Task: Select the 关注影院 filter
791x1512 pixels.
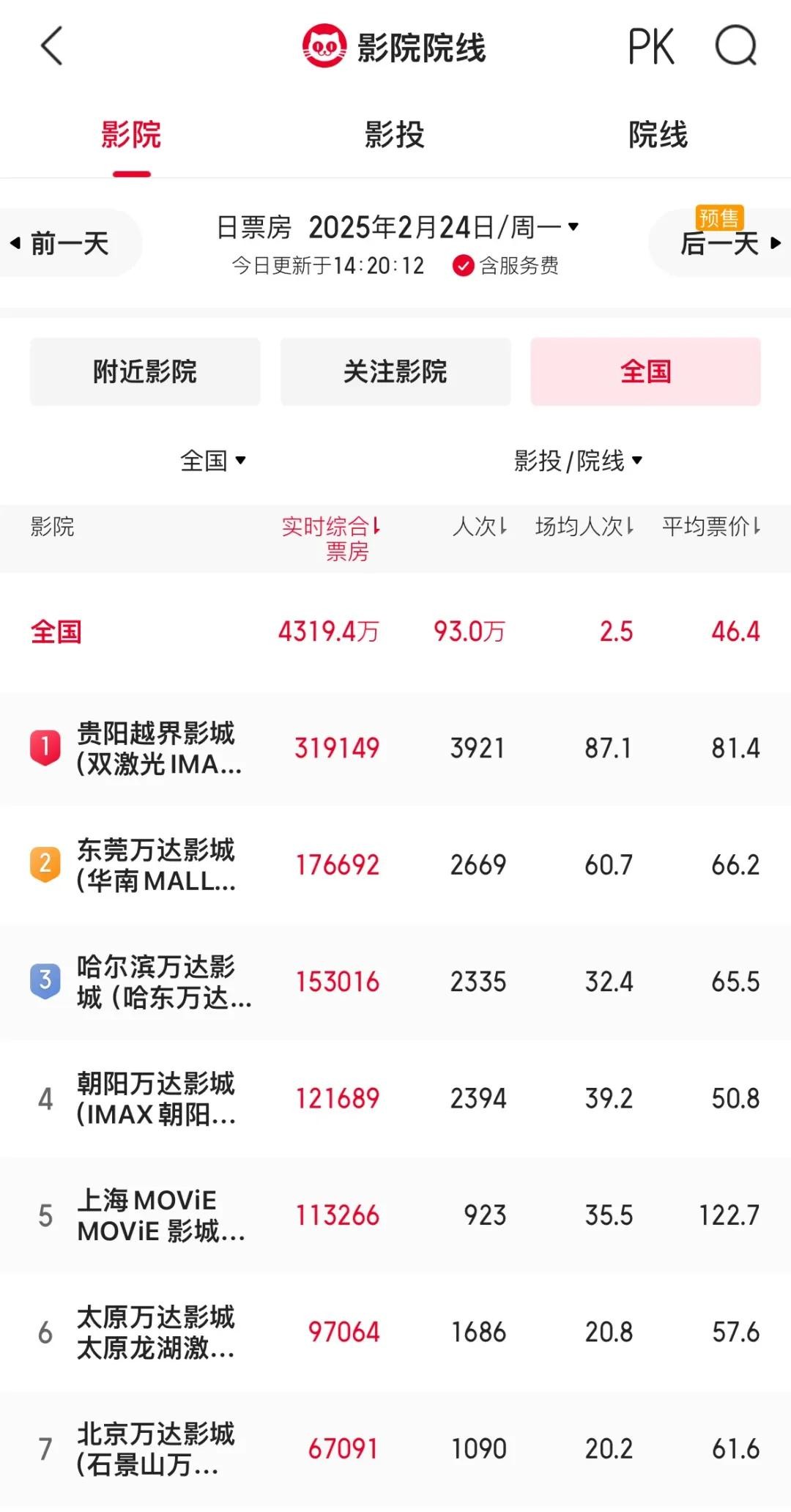Action: [x=395, y=371]
